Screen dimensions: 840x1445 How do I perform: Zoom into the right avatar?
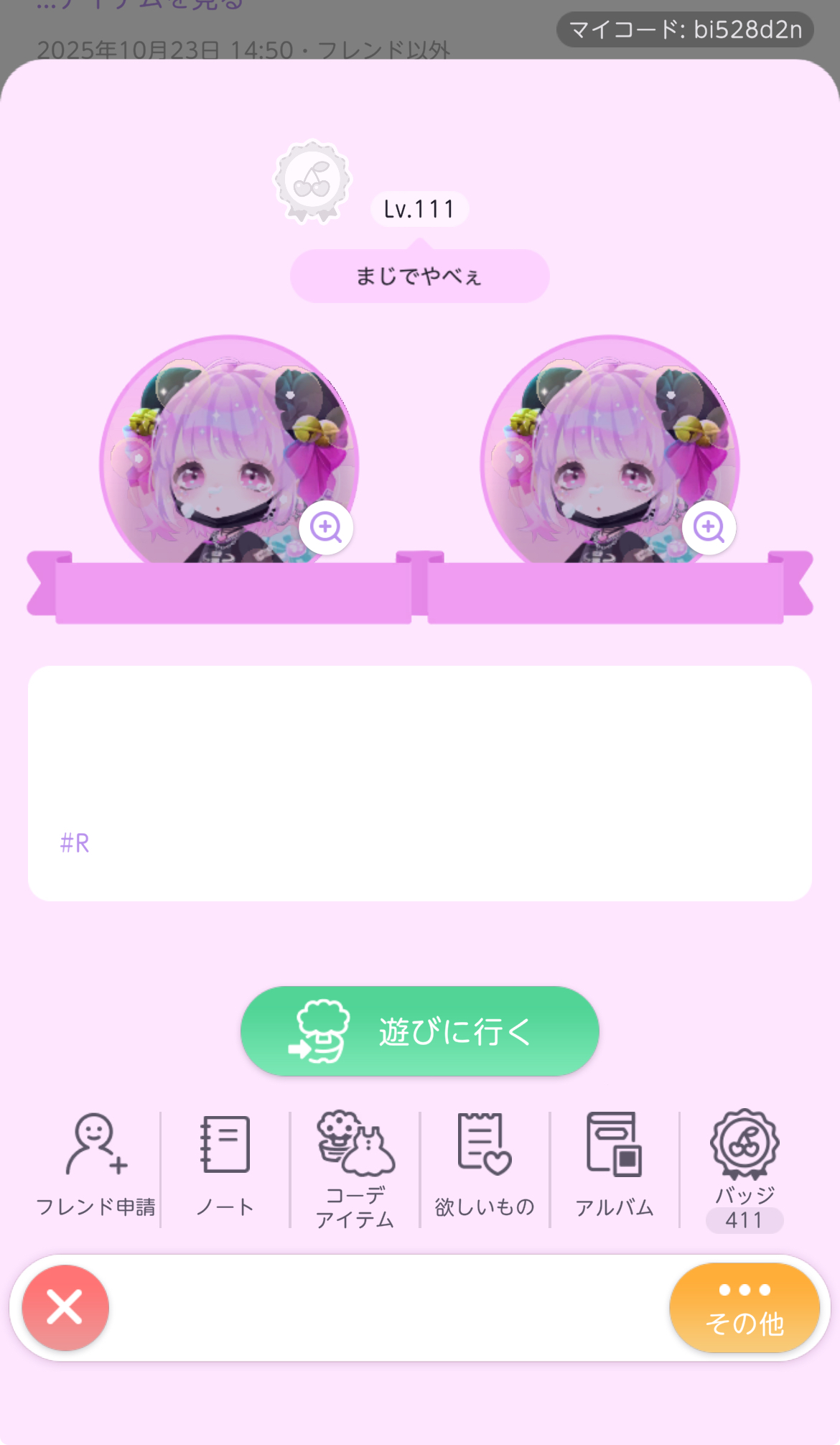pos(709,528)
